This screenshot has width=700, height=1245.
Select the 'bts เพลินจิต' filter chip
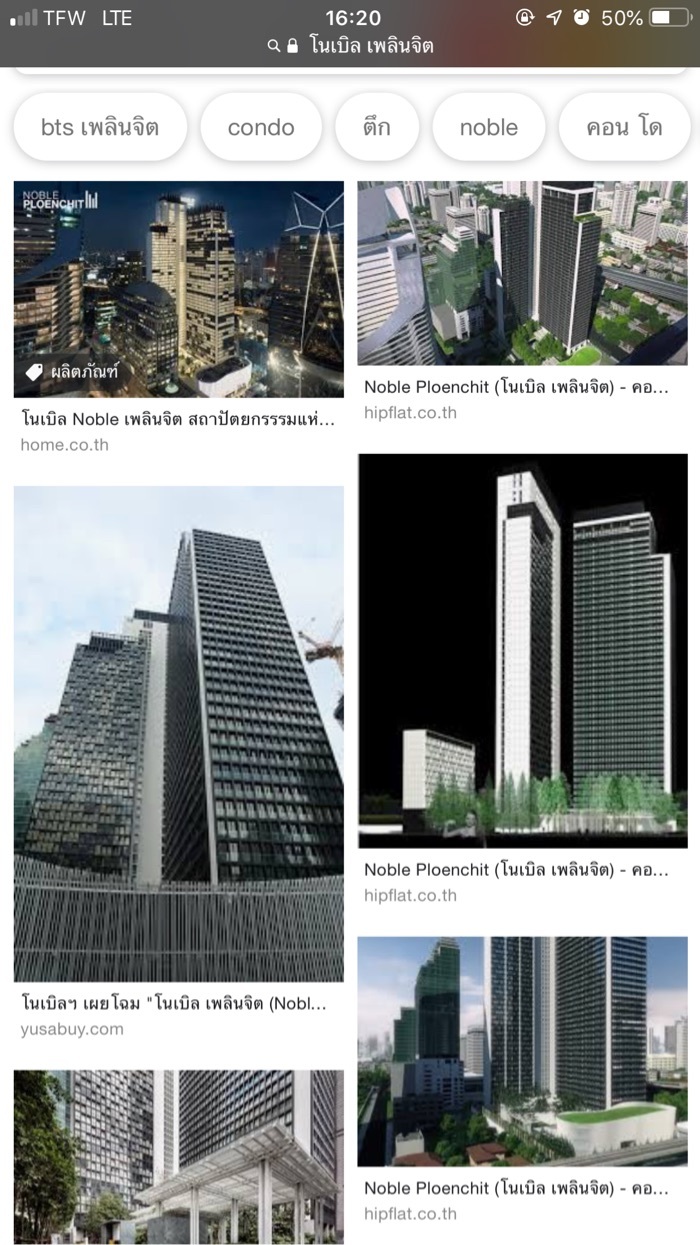click(100, 127)
